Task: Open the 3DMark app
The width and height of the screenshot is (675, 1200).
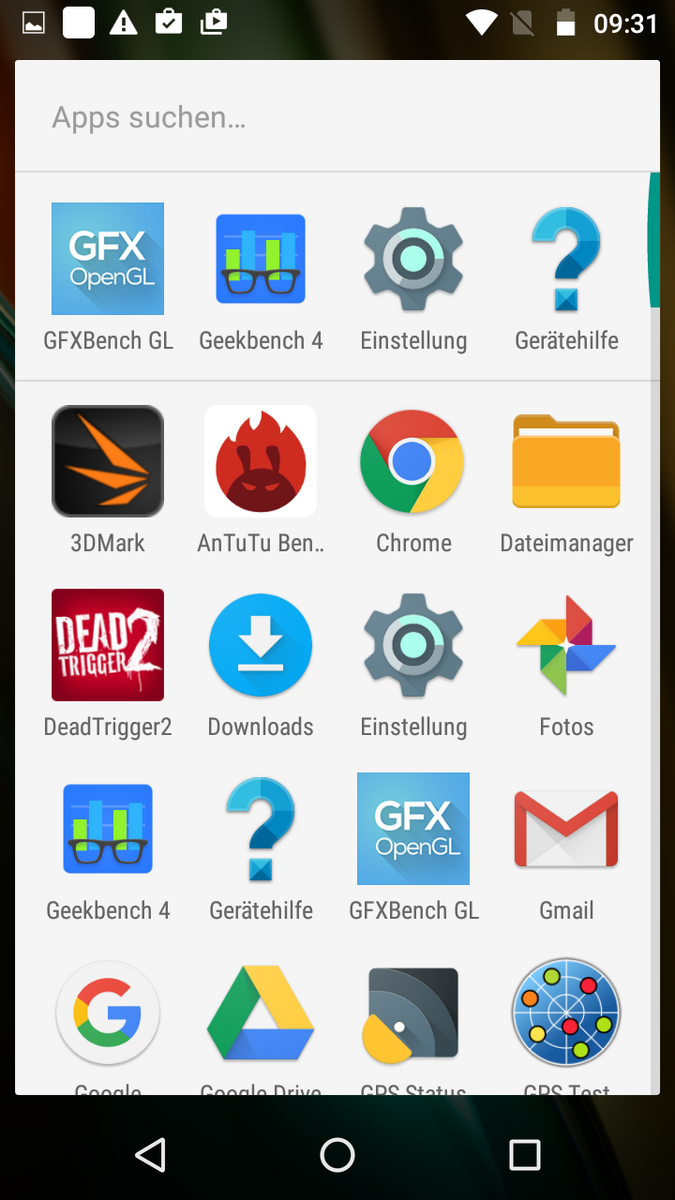Action: [108, 462]
